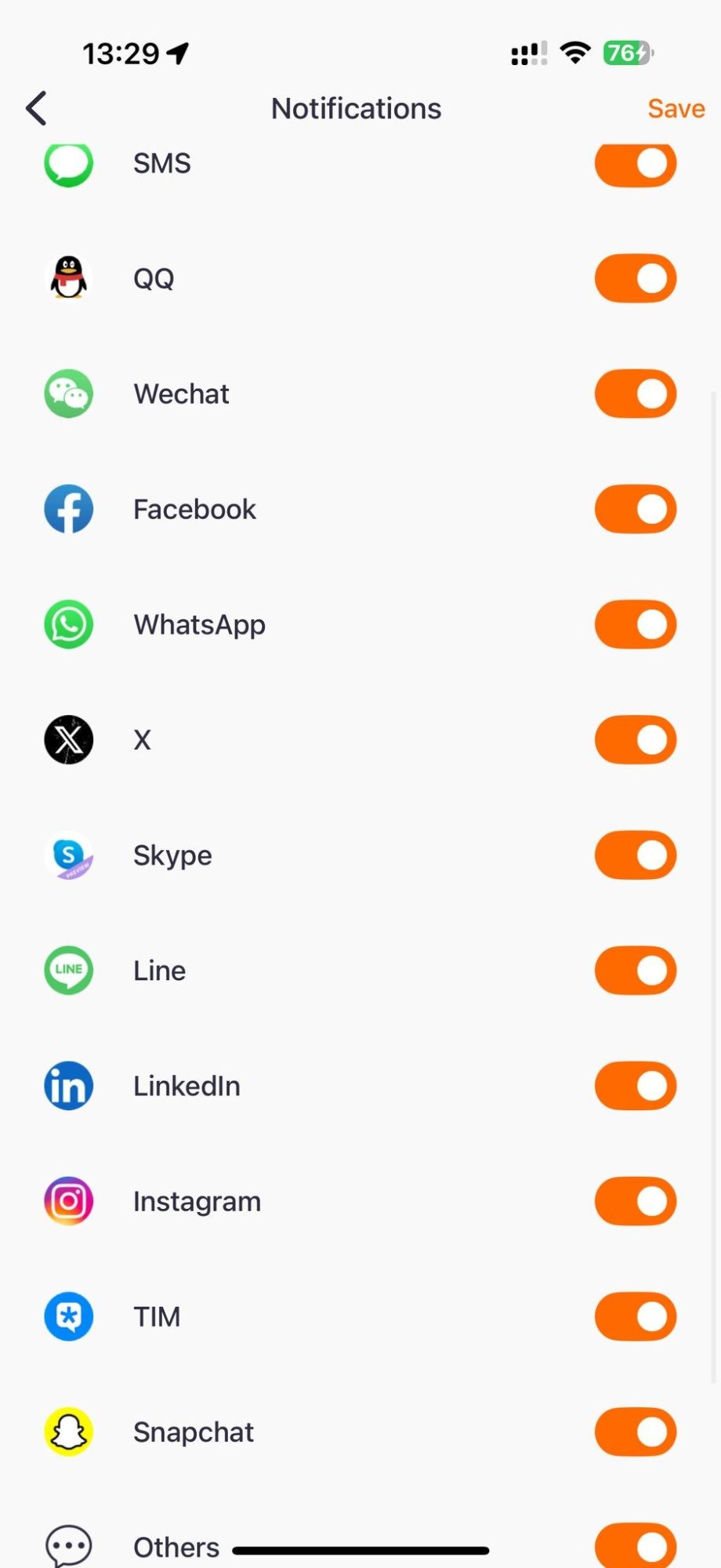The width and height of the screenshot is (721, 1568).
Task: Disable the QQ notification switch
Action: (635, 278)
